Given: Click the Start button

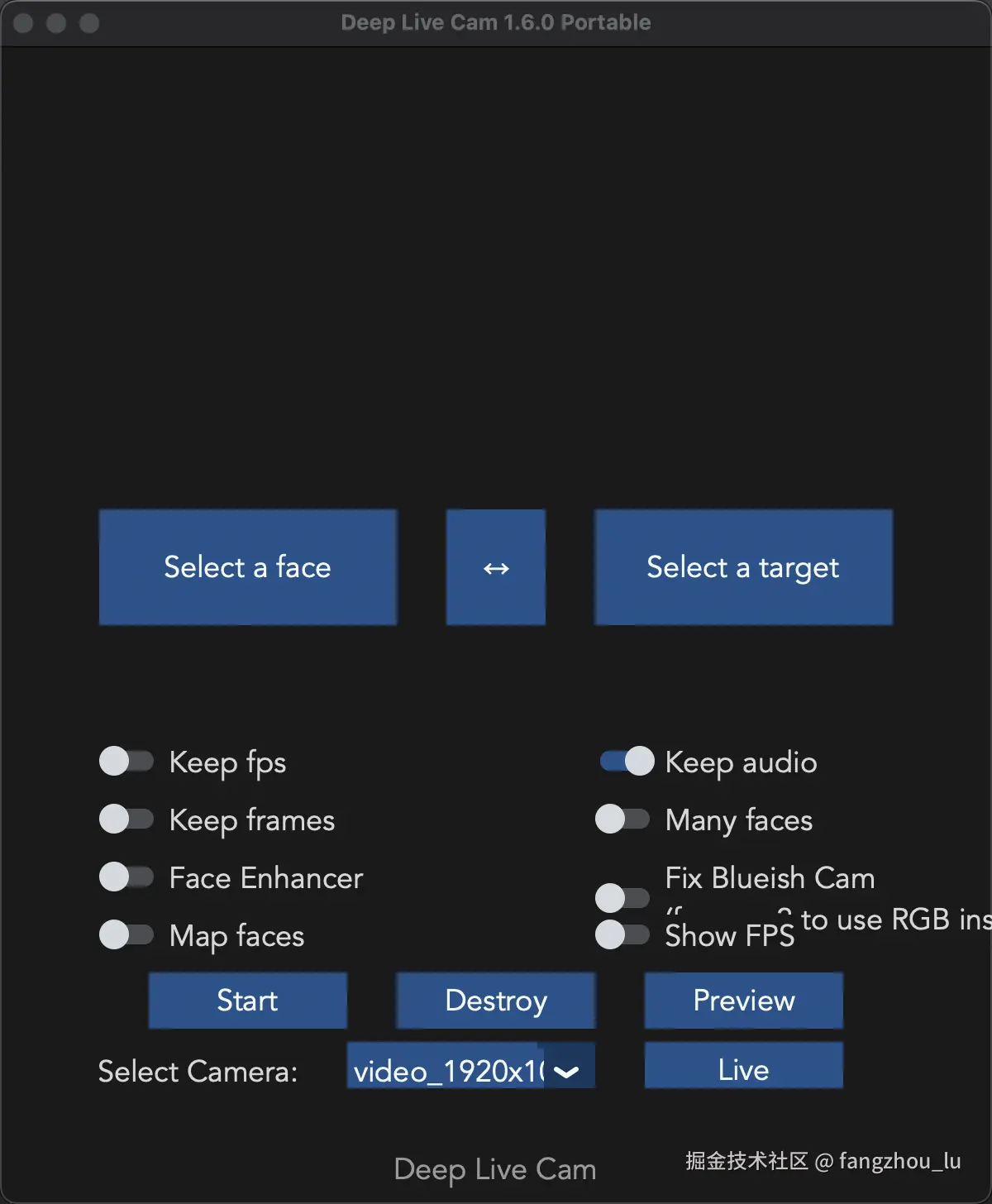Looking at the screenshot, I should pos(247,1001).
